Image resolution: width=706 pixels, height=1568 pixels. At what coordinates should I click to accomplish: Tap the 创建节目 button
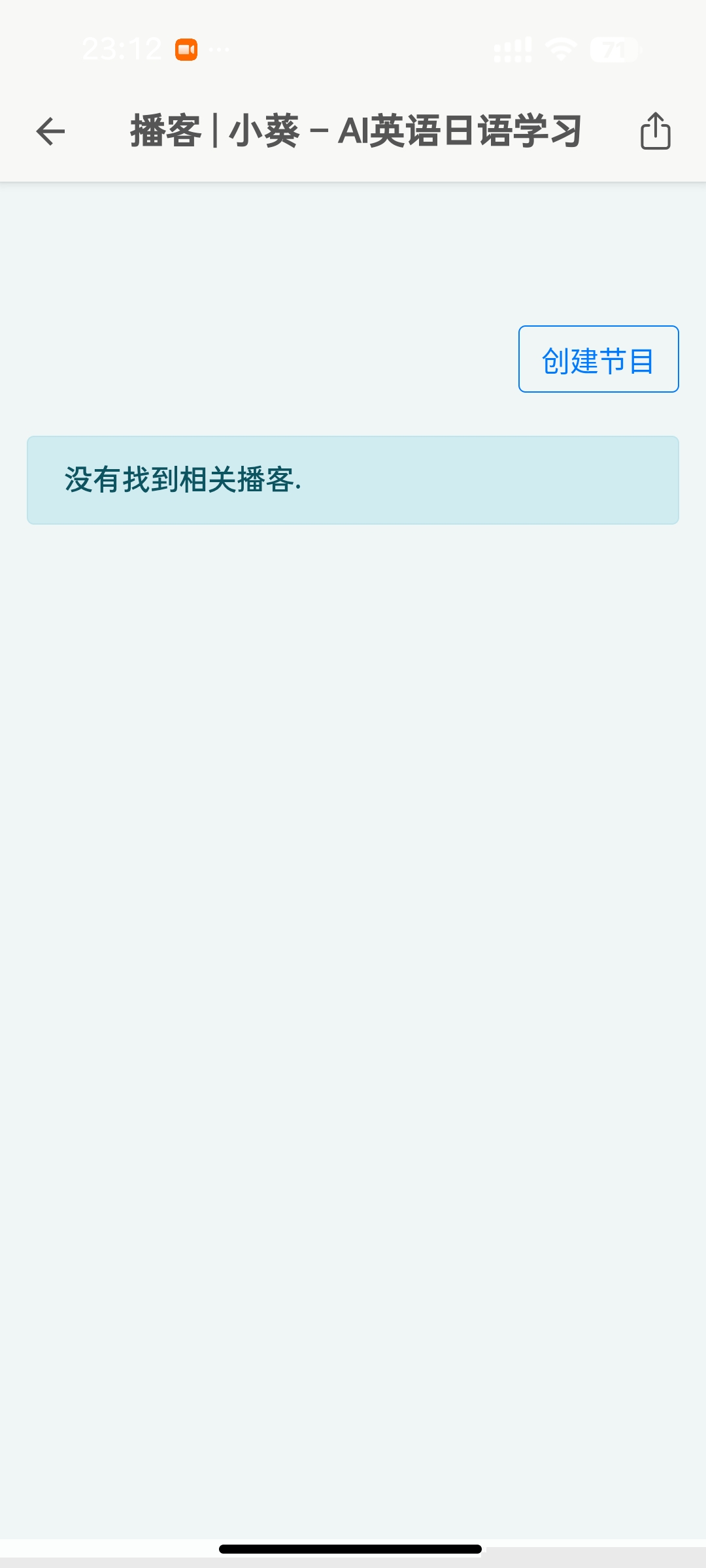[598, 359]
